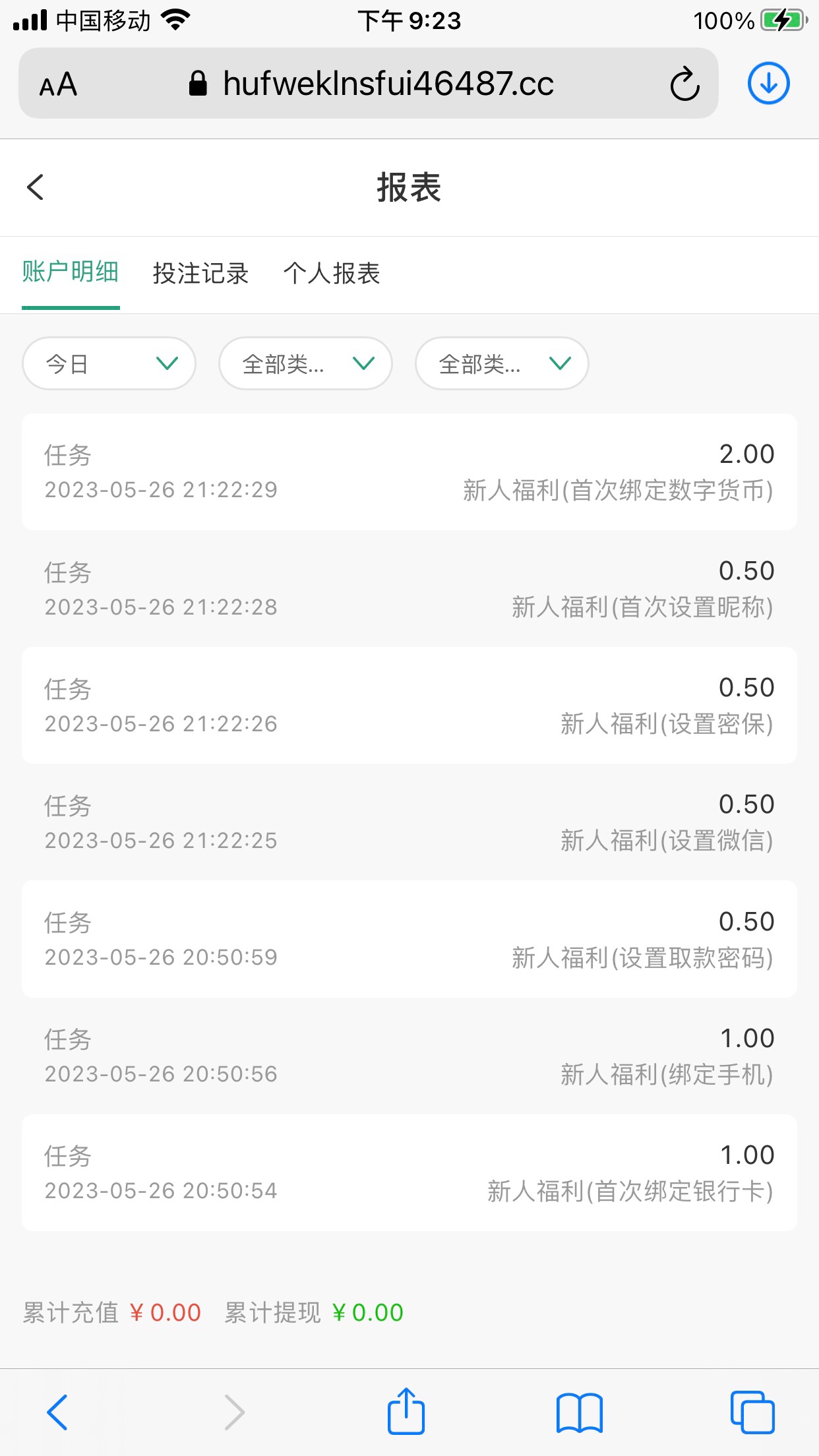Go back from the 报表 page

coord(36,187)
